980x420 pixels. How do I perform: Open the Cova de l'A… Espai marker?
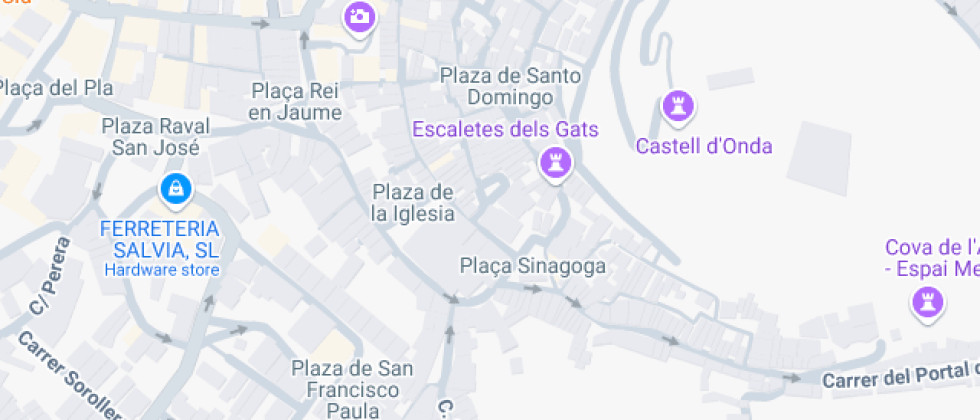(x=928, y=301)
